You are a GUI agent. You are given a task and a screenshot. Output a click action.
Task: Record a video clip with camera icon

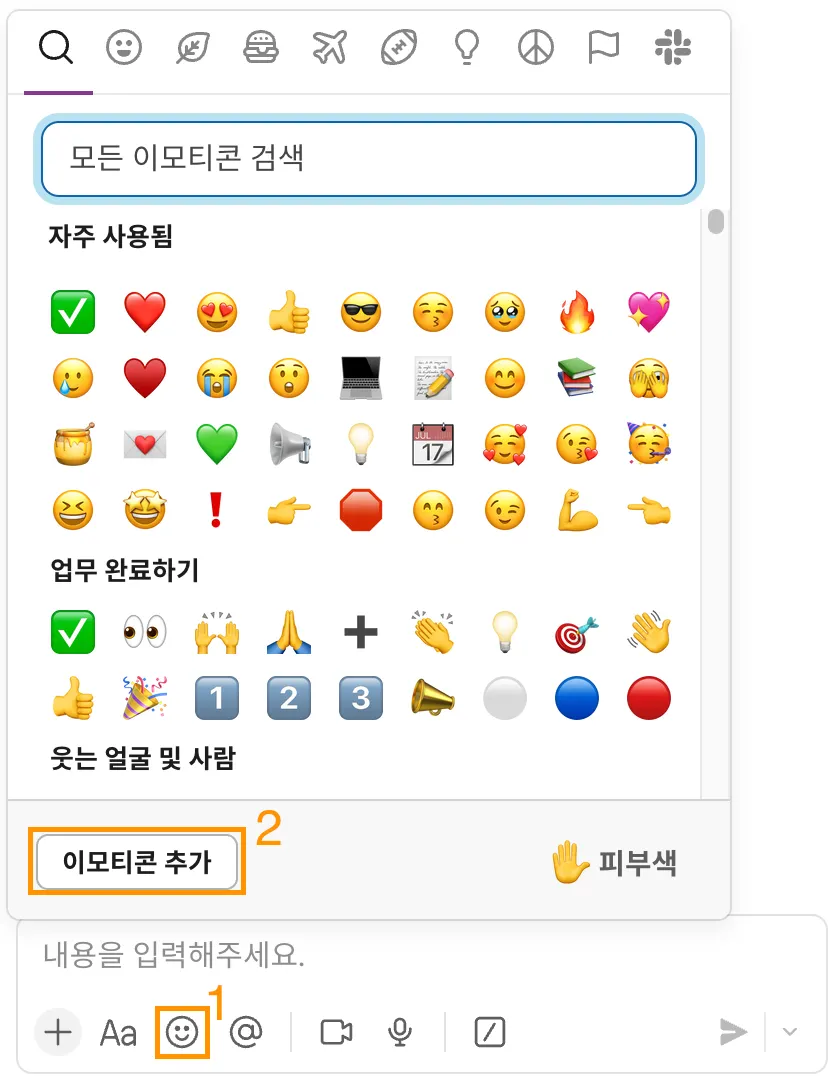pos(337,1032)
